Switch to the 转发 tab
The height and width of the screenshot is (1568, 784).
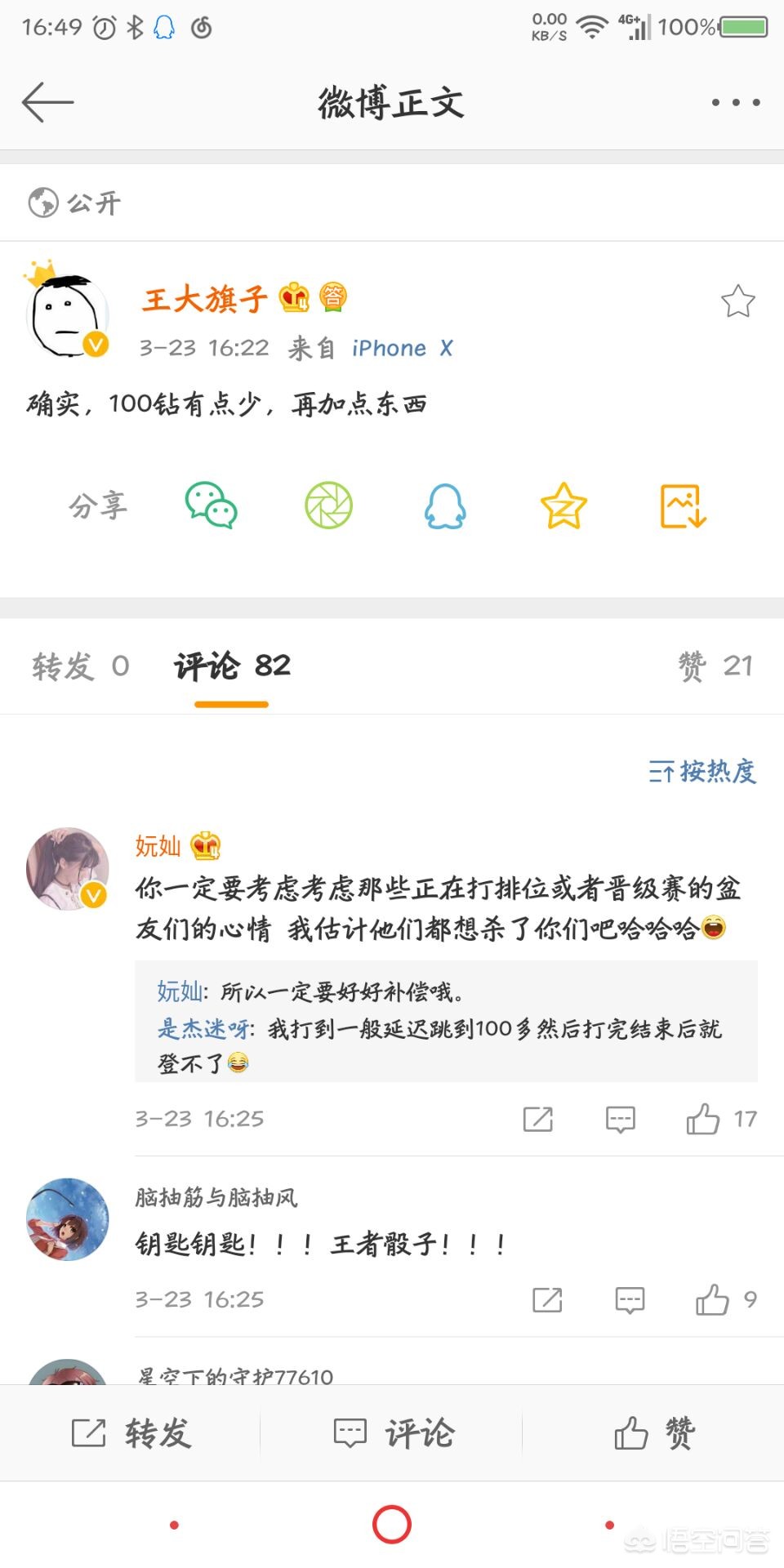[80, 666]
